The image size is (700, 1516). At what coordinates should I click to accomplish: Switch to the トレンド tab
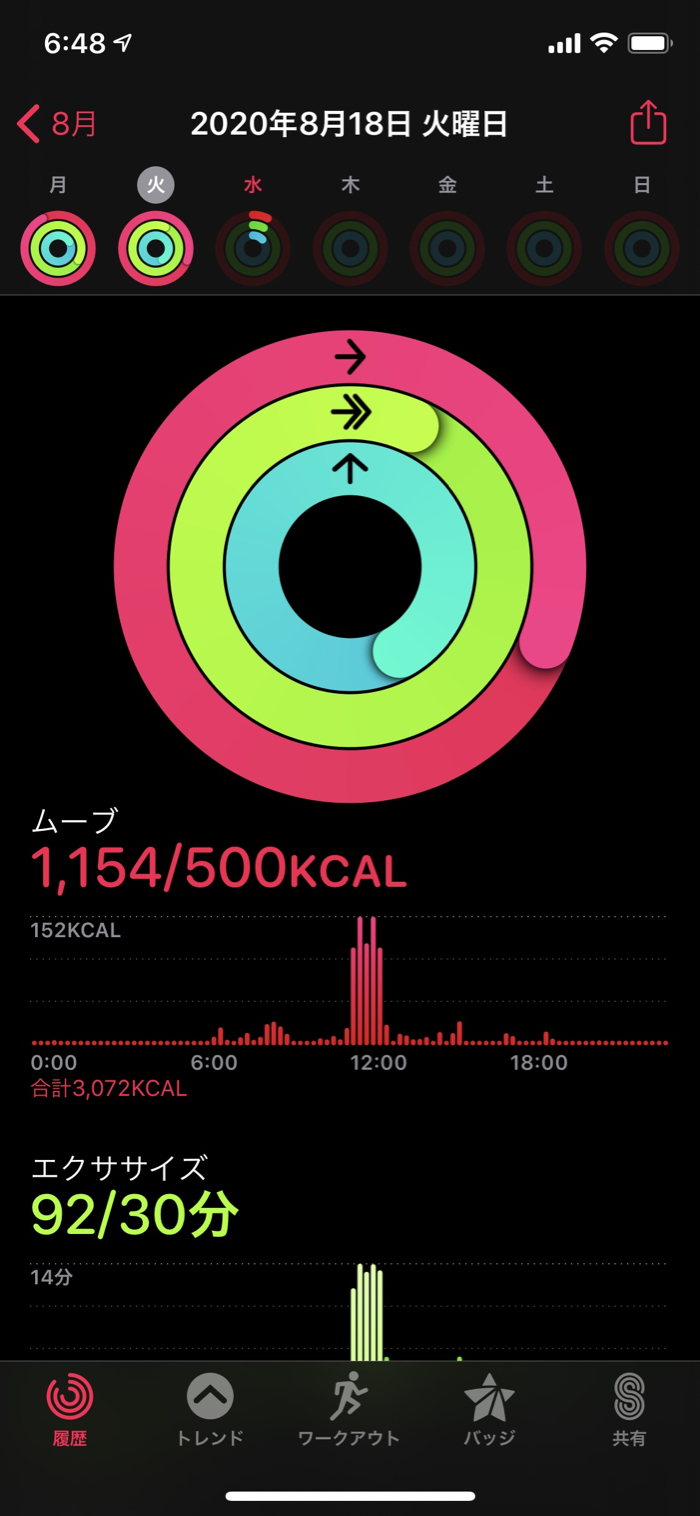pos(210,1410)
